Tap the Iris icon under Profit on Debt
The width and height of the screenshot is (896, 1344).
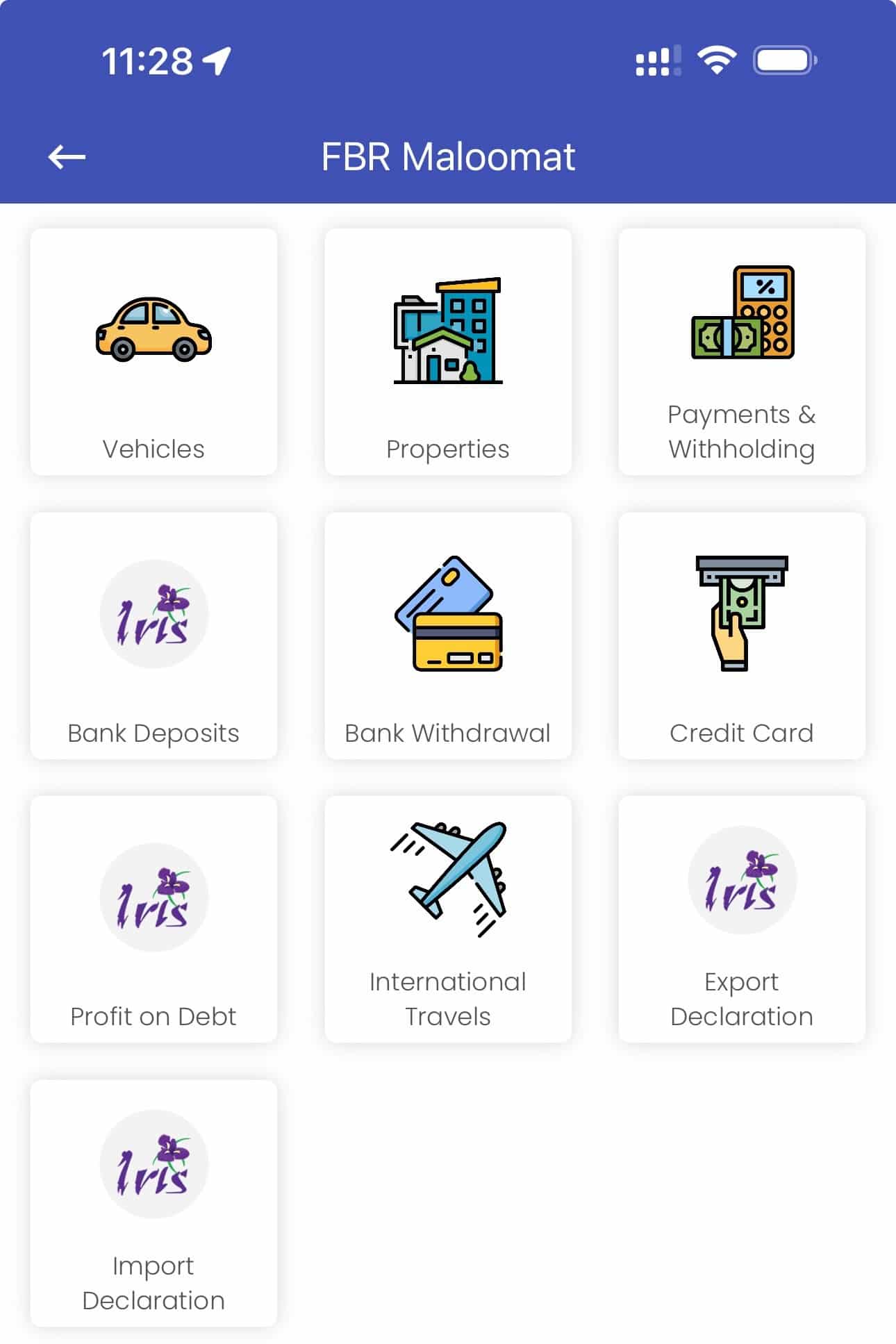pyautogui.click(x=154, y=897)
